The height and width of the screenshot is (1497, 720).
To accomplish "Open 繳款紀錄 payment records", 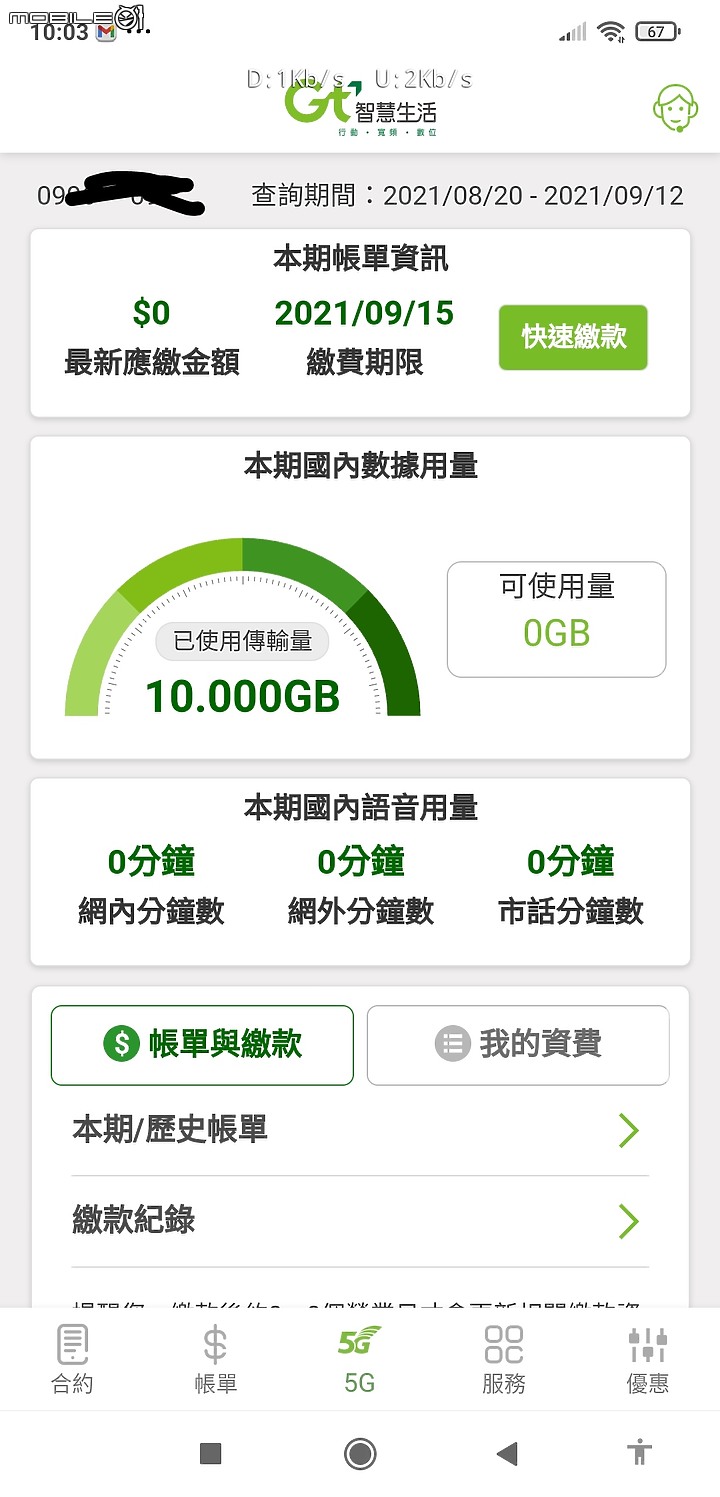I will click(360, 1221).
